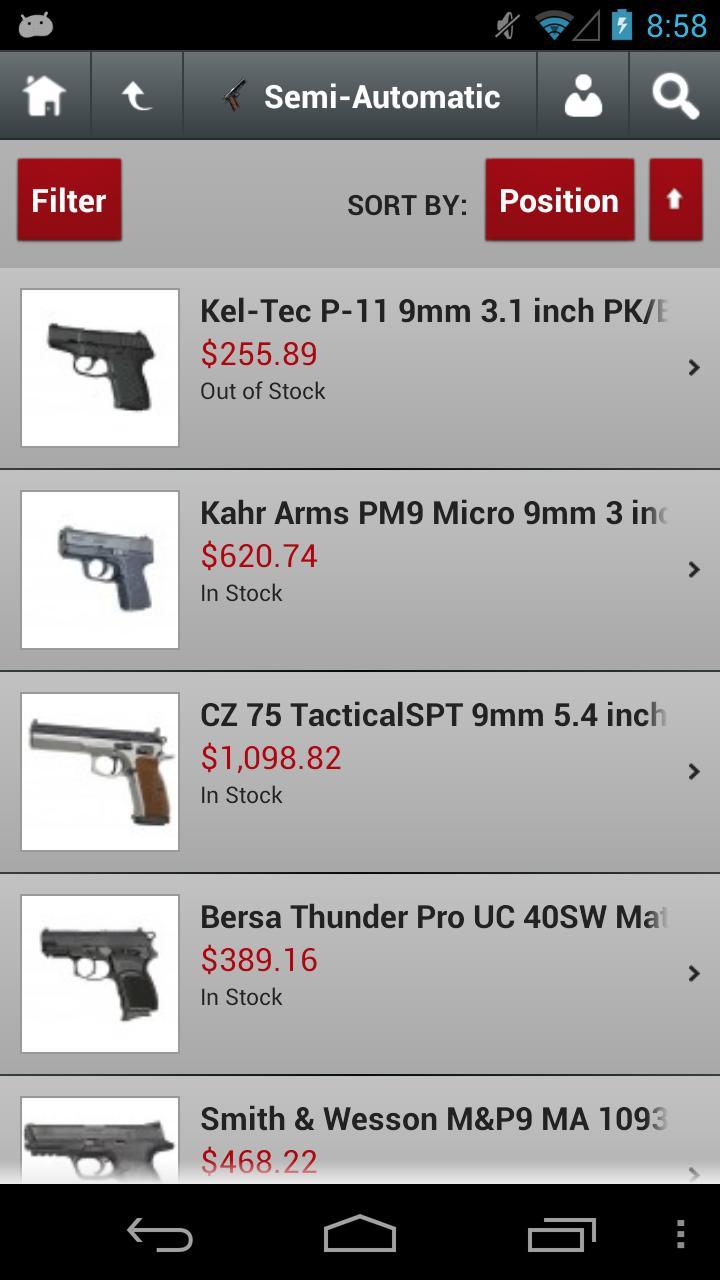720x1280 pixels.
Task: Toggle the sort direction arrow
Action: 675,200
